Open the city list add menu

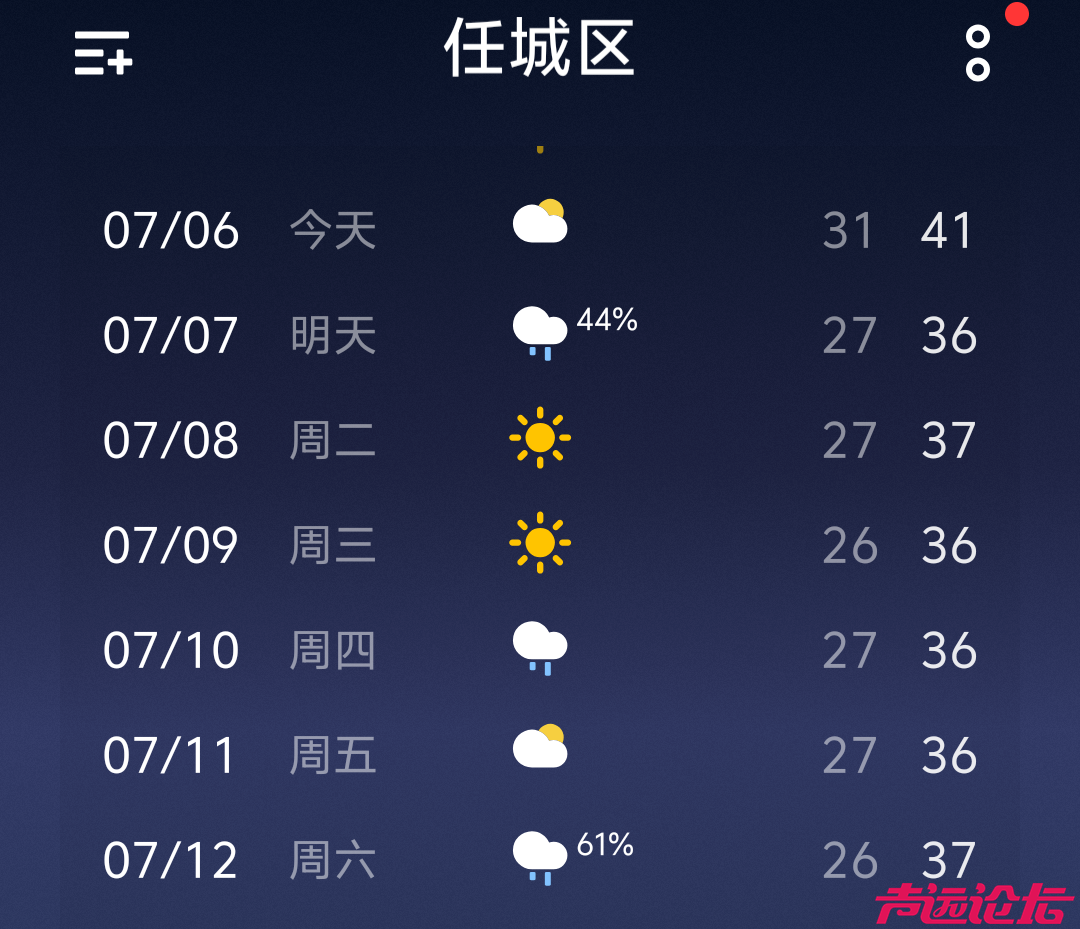click(103, 52)
